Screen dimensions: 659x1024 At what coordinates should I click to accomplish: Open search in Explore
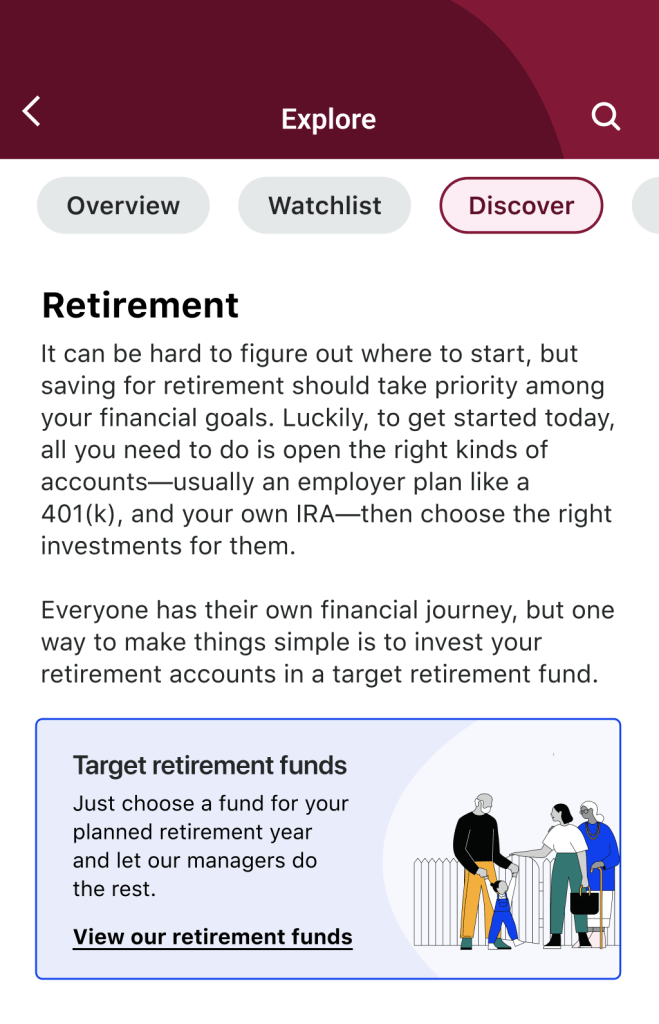[606, 117]
